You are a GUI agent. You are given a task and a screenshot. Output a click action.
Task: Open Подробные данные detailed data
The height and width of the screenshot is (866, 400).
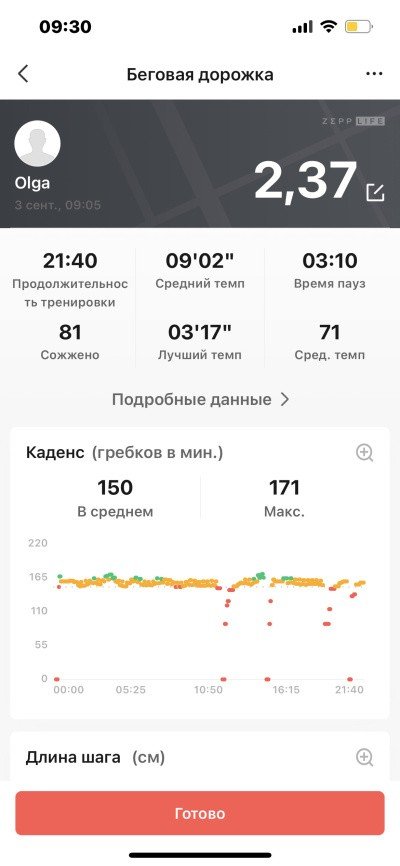[x=200, y=399]
